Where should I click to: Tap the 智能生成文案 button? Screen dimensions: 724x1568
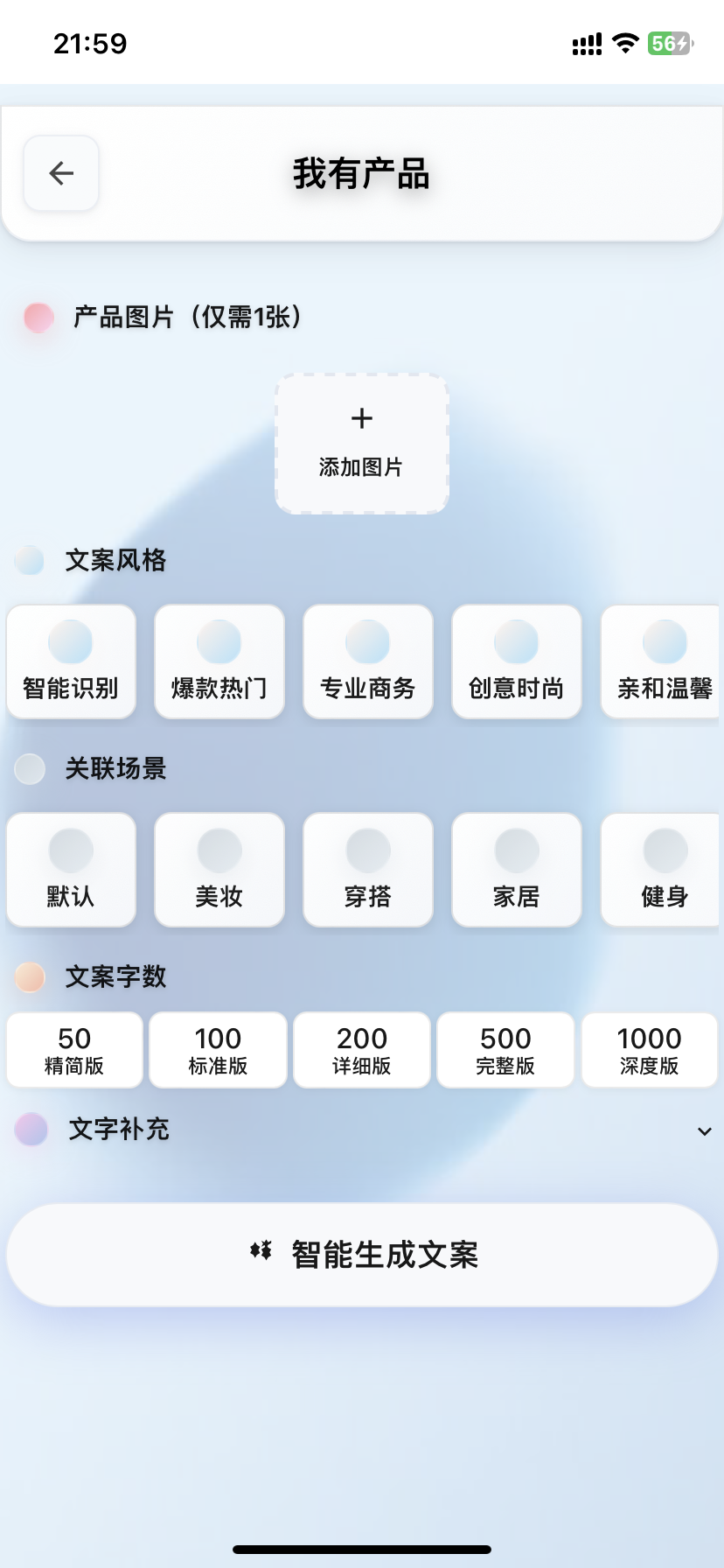(x=361, y=1254)
